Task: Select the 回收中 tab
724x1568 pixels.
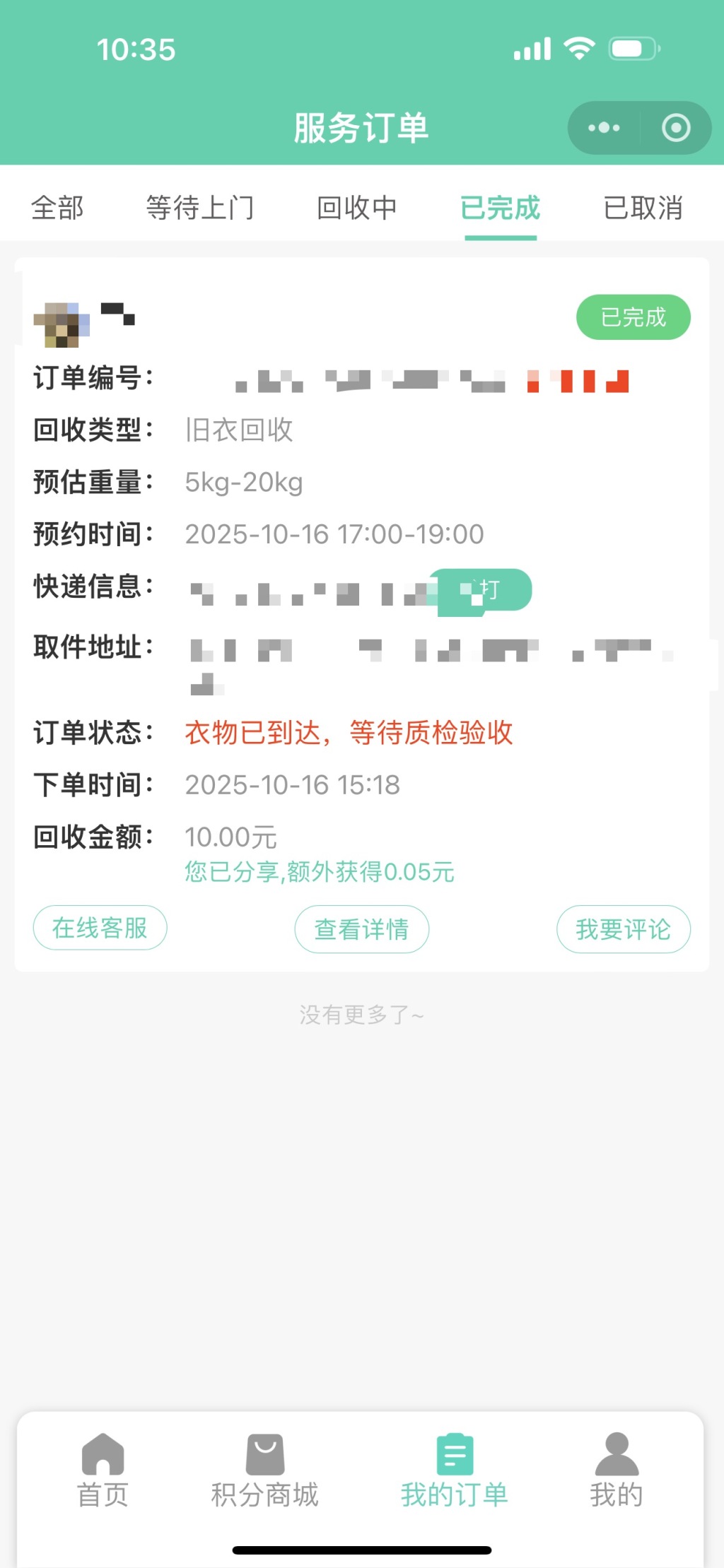Action: click(x=357, y=208)
